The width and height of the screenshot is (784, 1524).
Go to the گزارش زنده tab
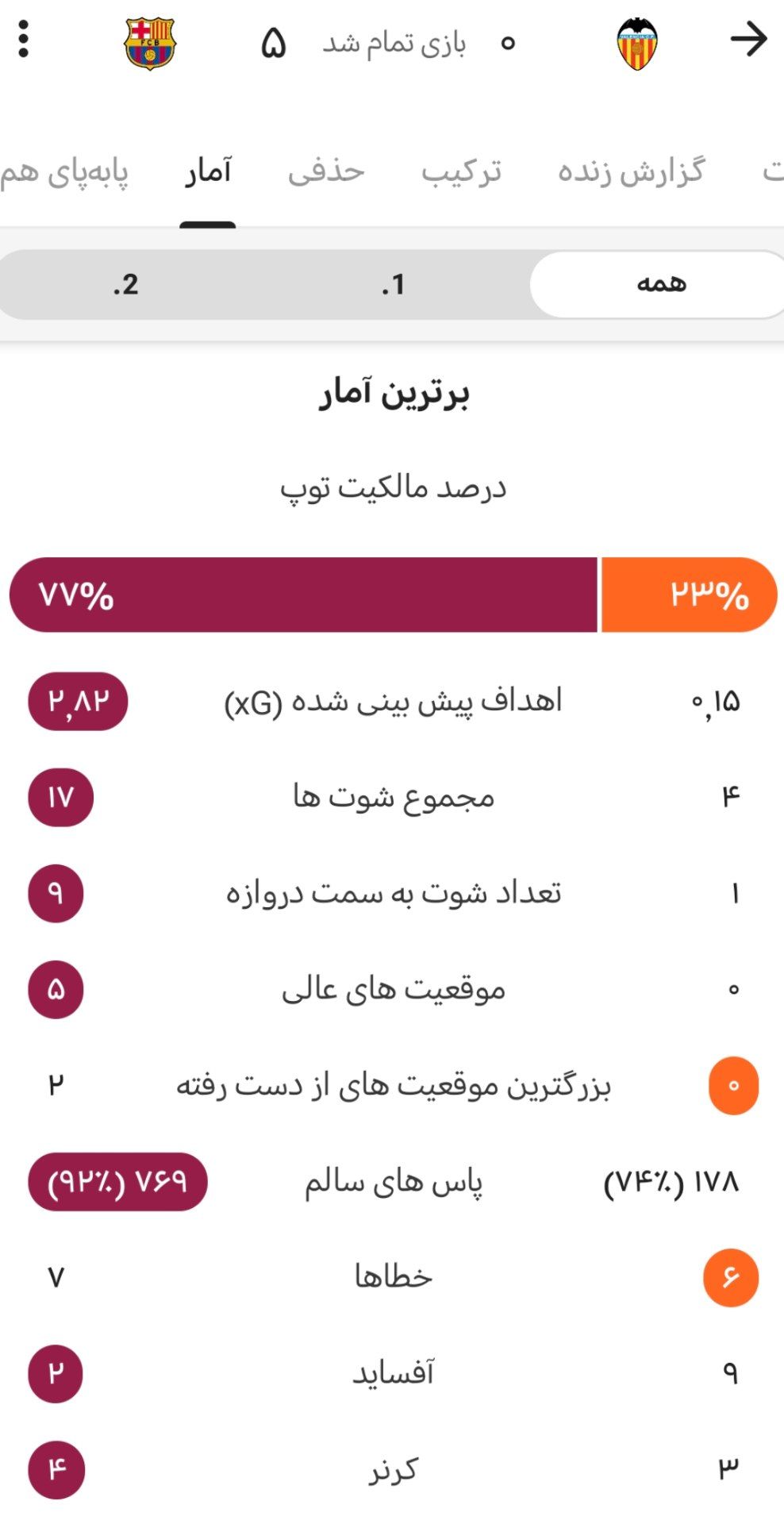(631, 171)
